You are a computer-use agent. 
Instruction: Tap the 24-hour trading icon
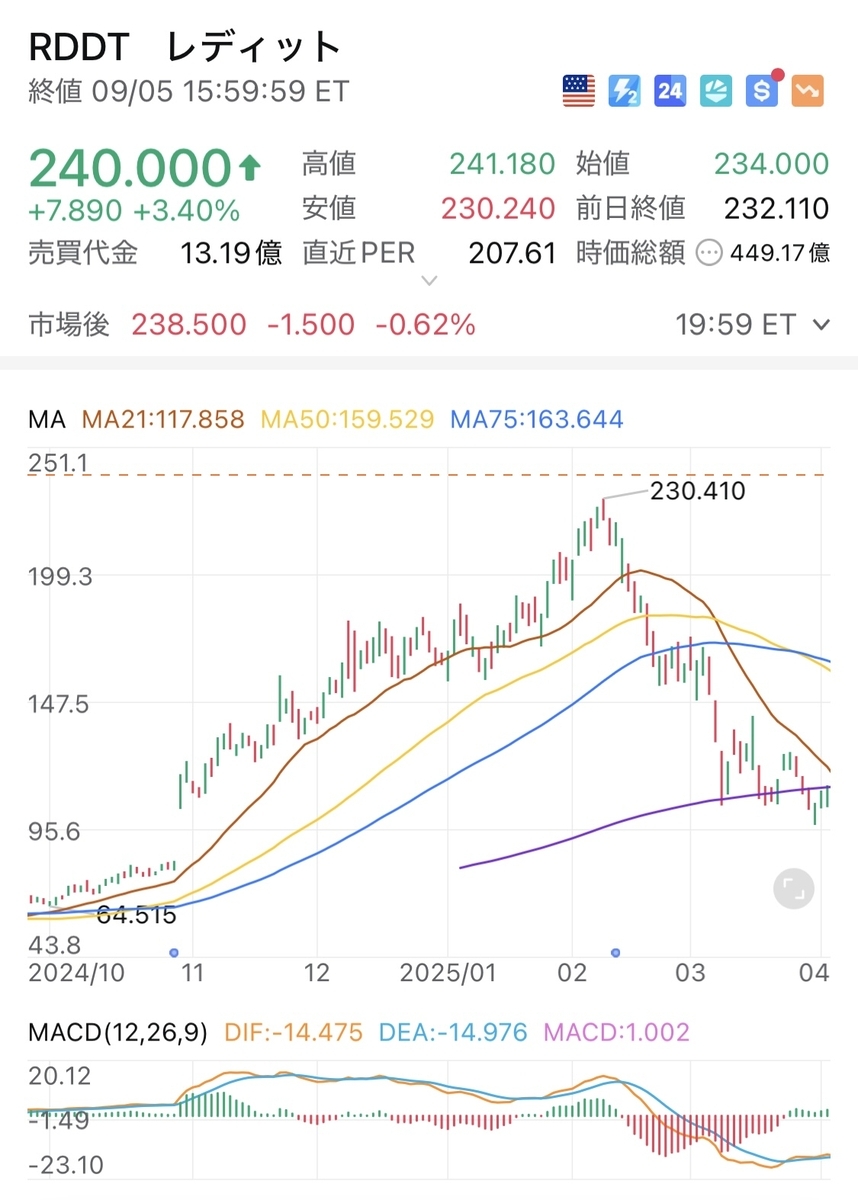(670, 91)
